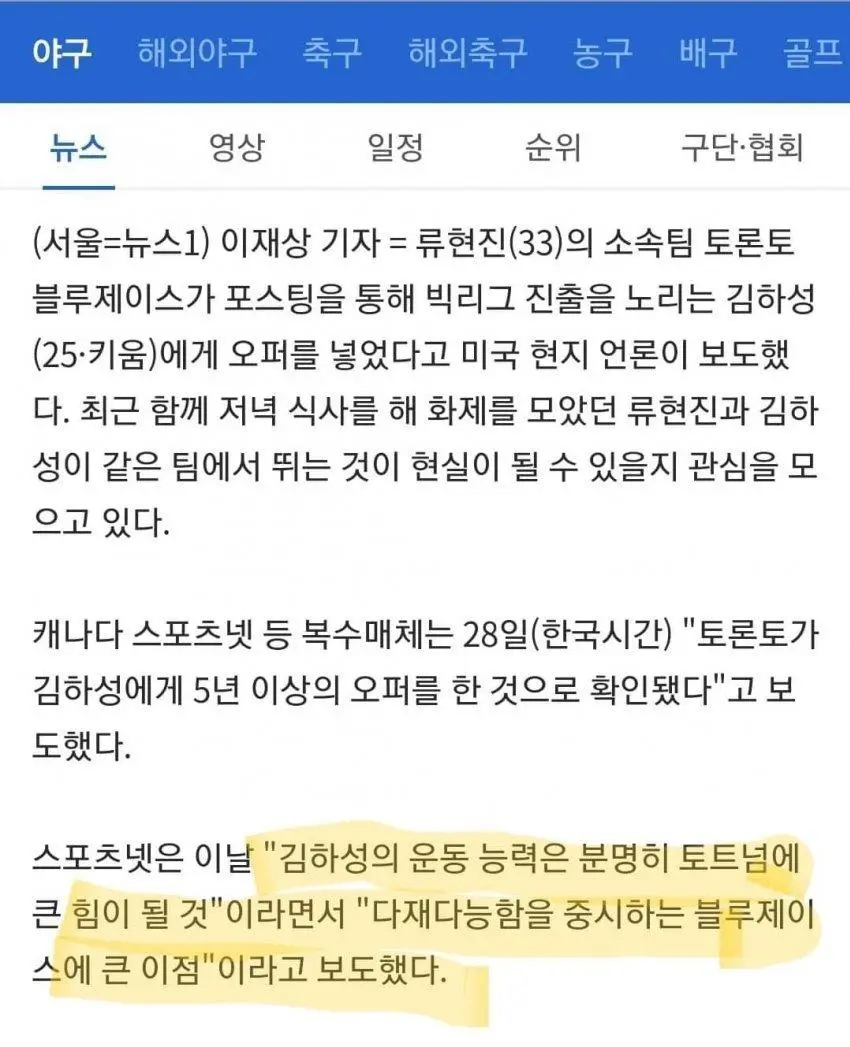Open the 배구 category tab

[x=708, y=52]
